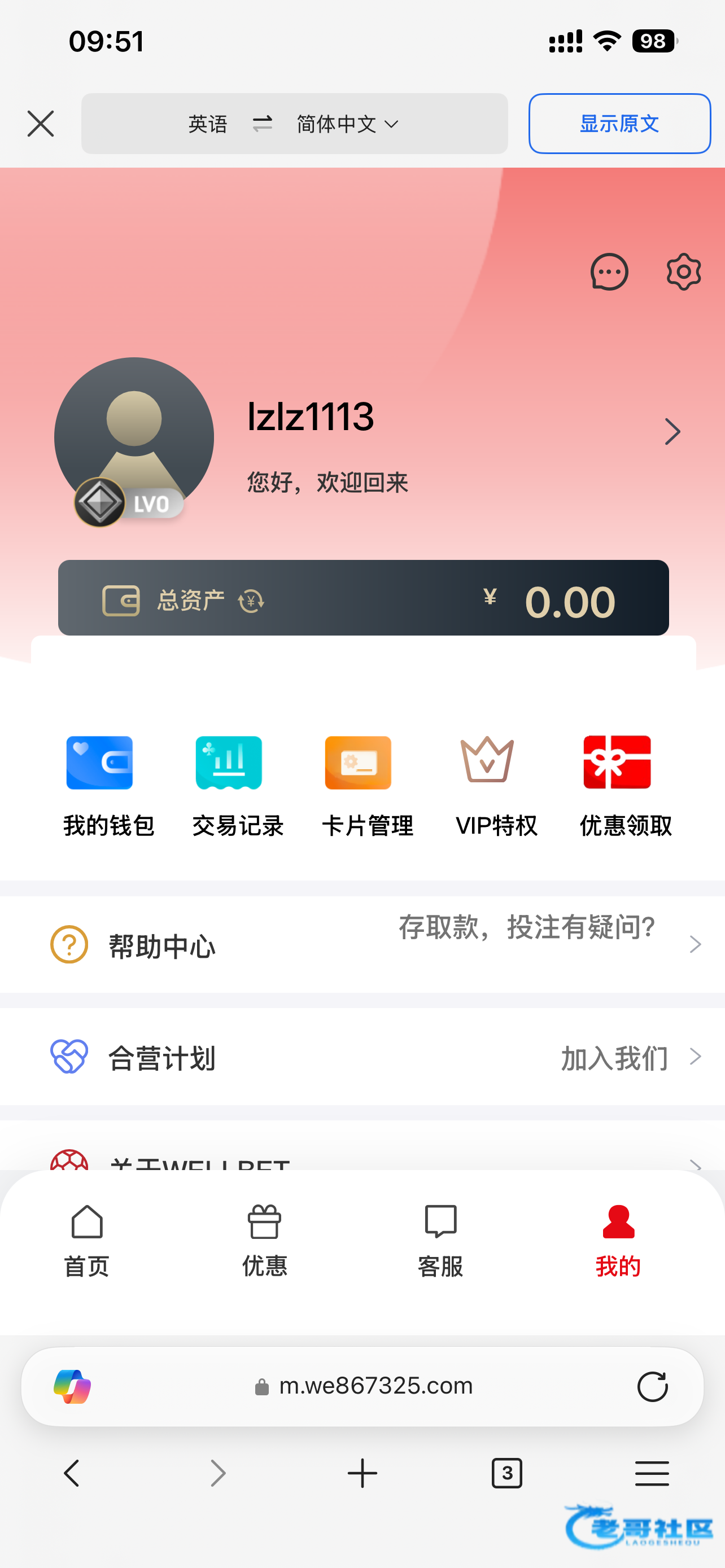
Task: Reload the page in the address bar
Action: click(652, 1387)
